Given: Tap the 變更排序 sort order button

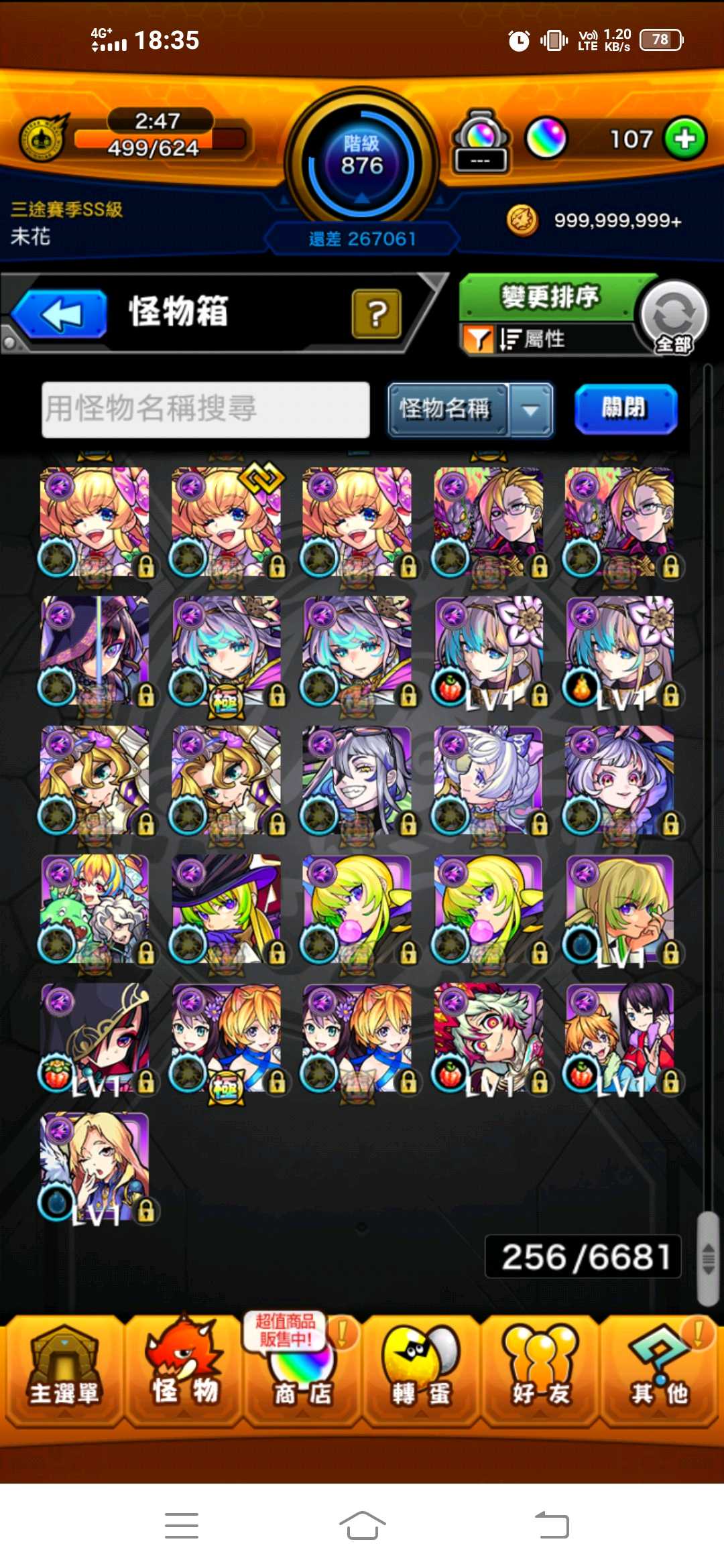Looking at the screenshot, I should 549,296.
